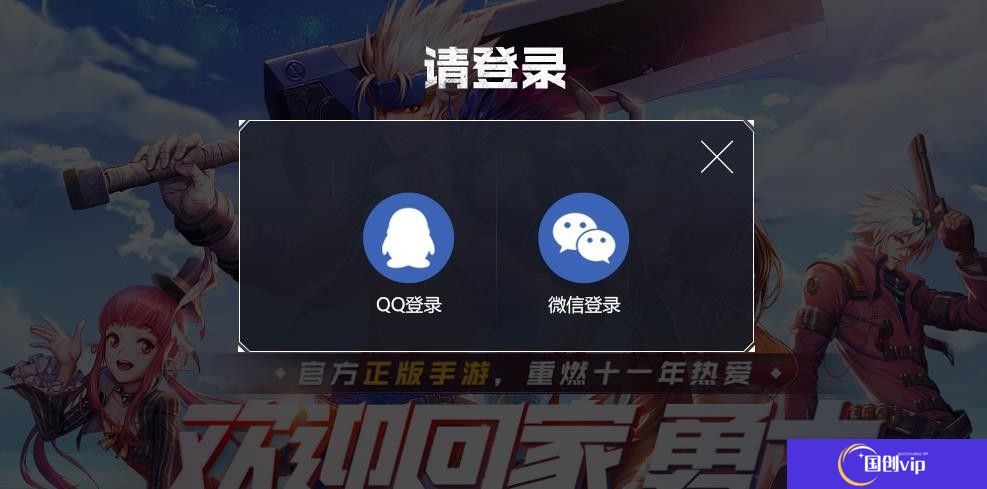Close the login dialog
The width and height of the screenshot is (987, 489).
click(x=716, y=157)
